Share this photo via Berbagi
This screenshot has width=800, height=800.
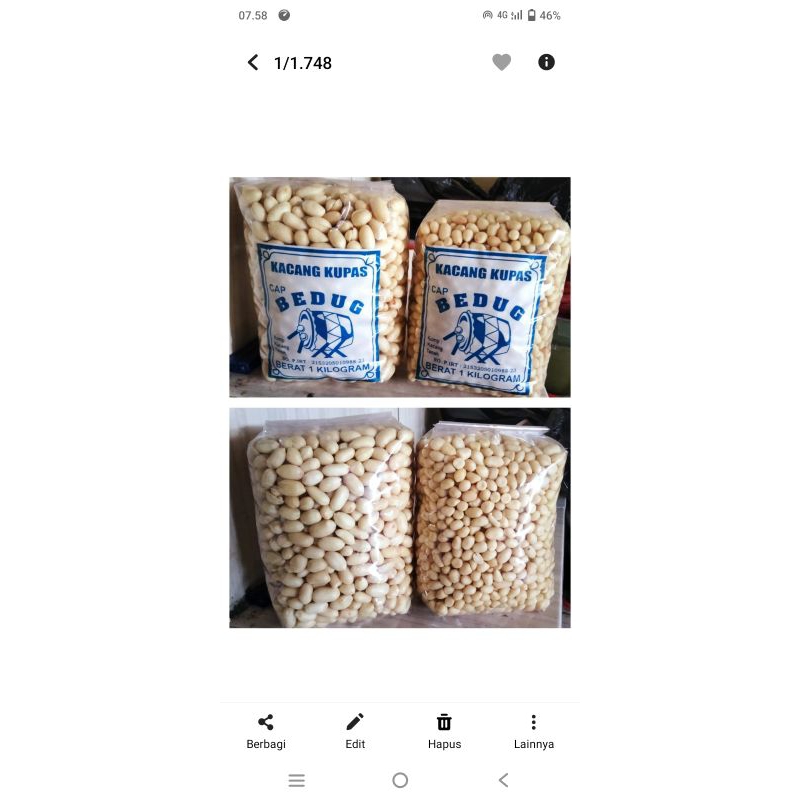point(266,730)
